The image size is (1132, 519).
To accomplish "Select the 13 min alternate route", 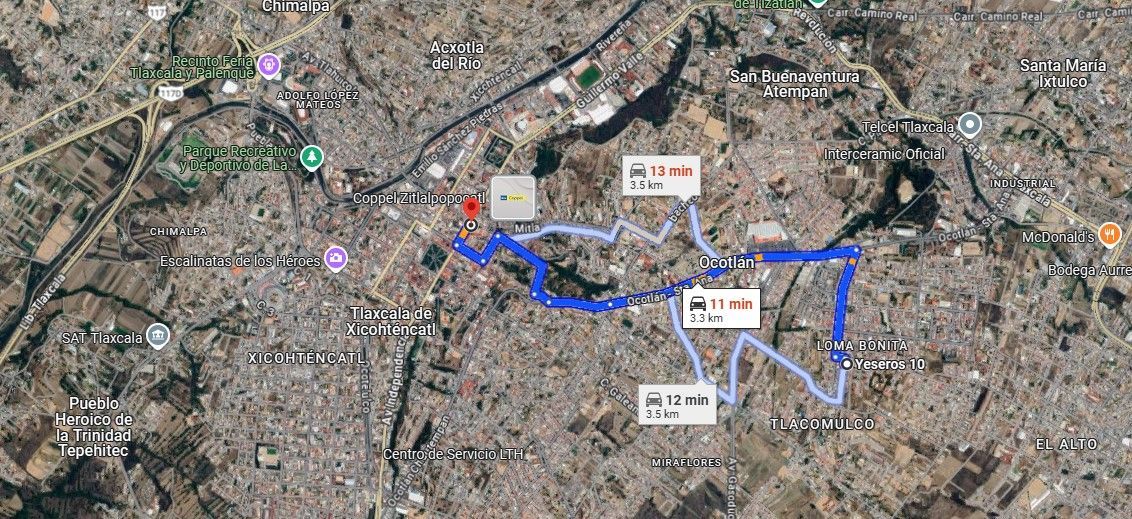I will [x=661, y=175].
